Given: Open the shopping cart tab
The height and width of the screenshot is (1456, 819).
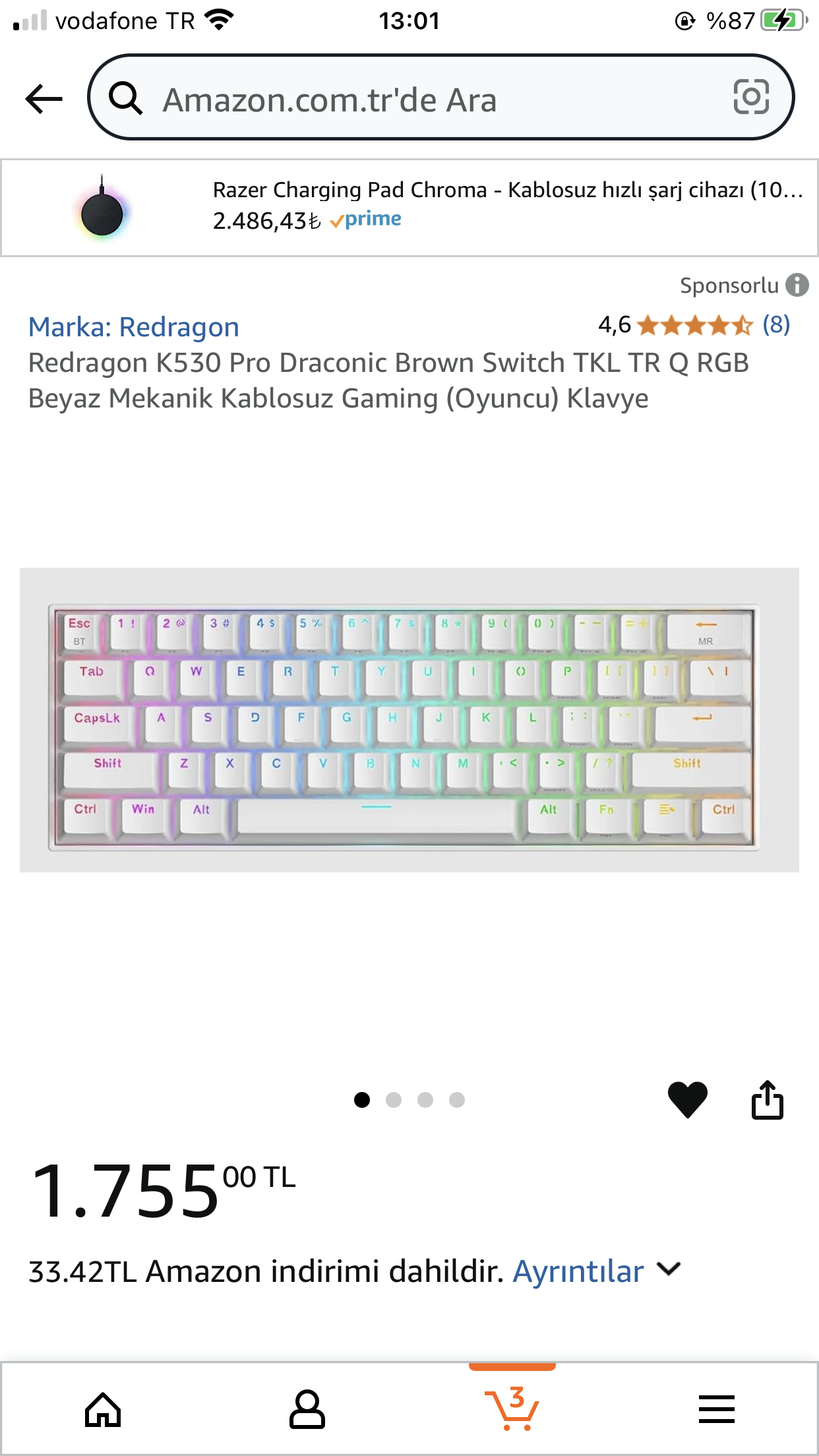Looking at the screenshot, I should pos(512,1410).
